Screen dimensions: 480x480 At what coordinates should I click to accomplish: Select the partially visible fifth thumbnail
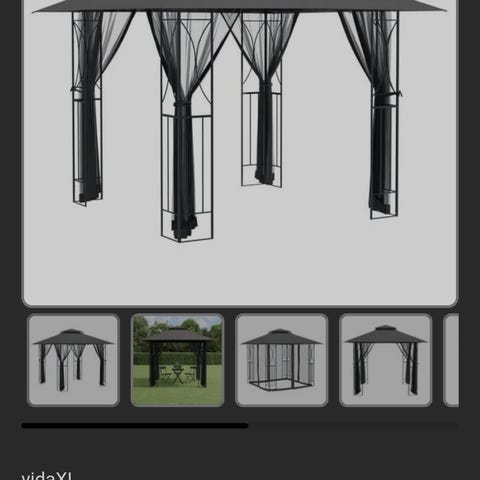451,360
